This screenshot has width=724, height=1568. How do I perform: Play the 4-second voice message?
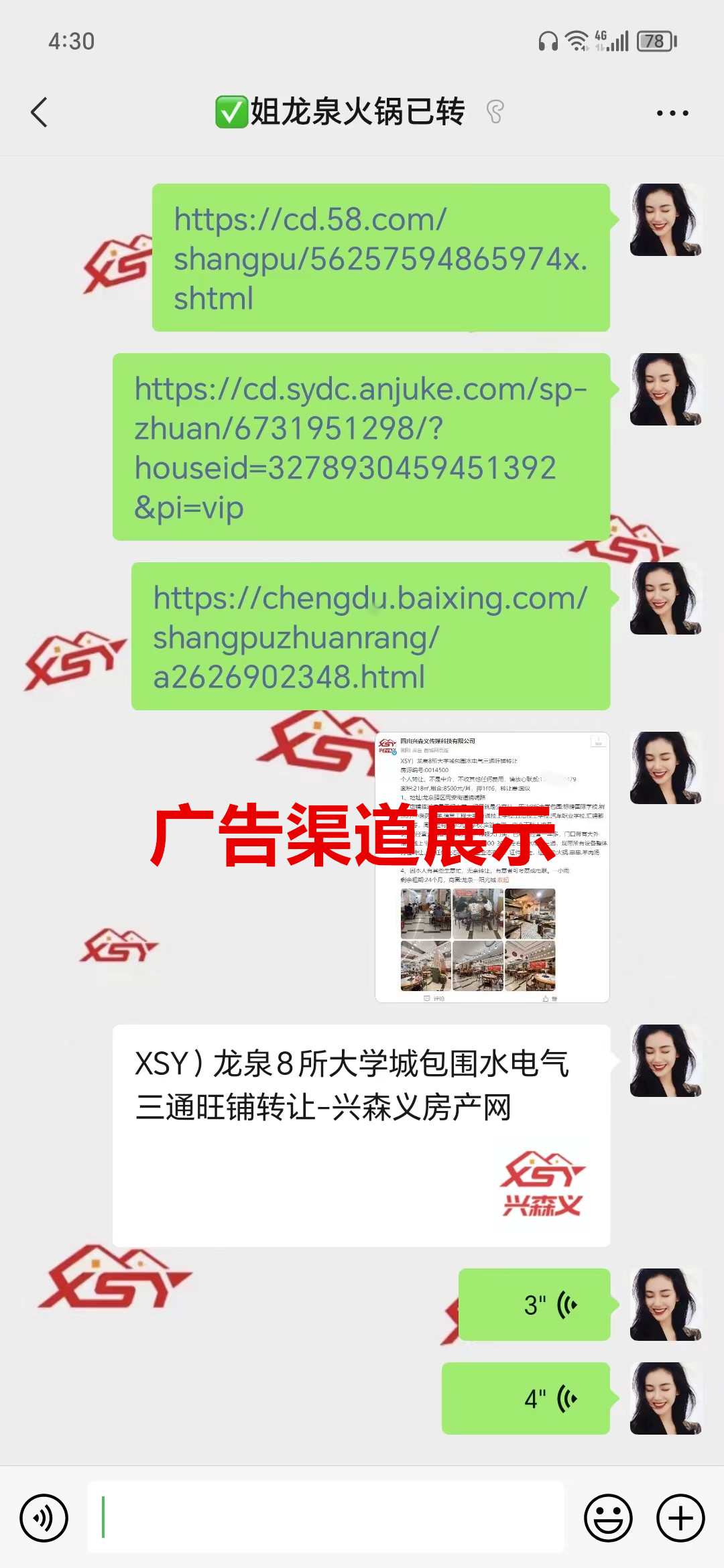pyautogui.click(x=526, y=1398)
